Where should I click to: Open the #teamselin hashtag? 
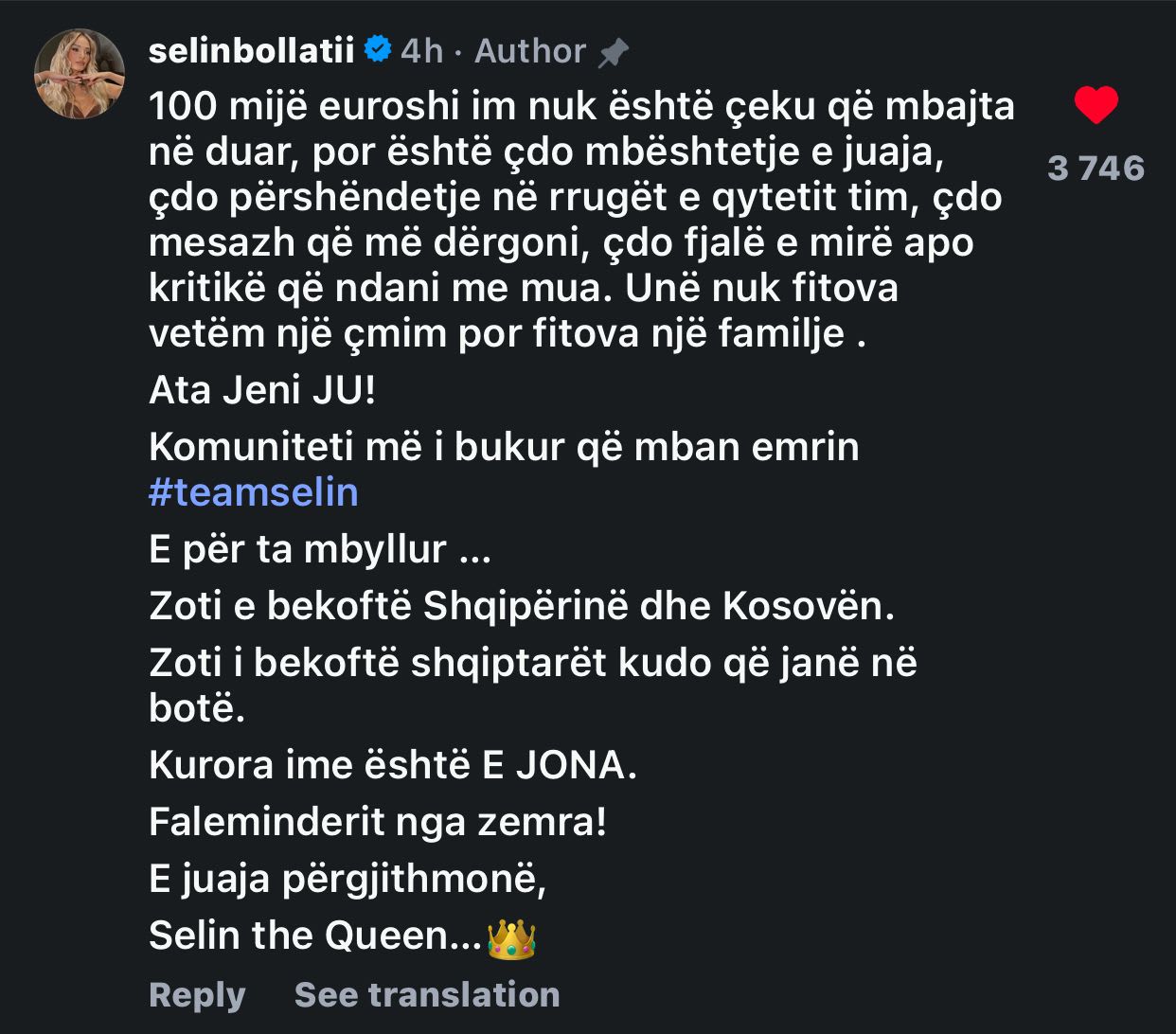point(254,492)
